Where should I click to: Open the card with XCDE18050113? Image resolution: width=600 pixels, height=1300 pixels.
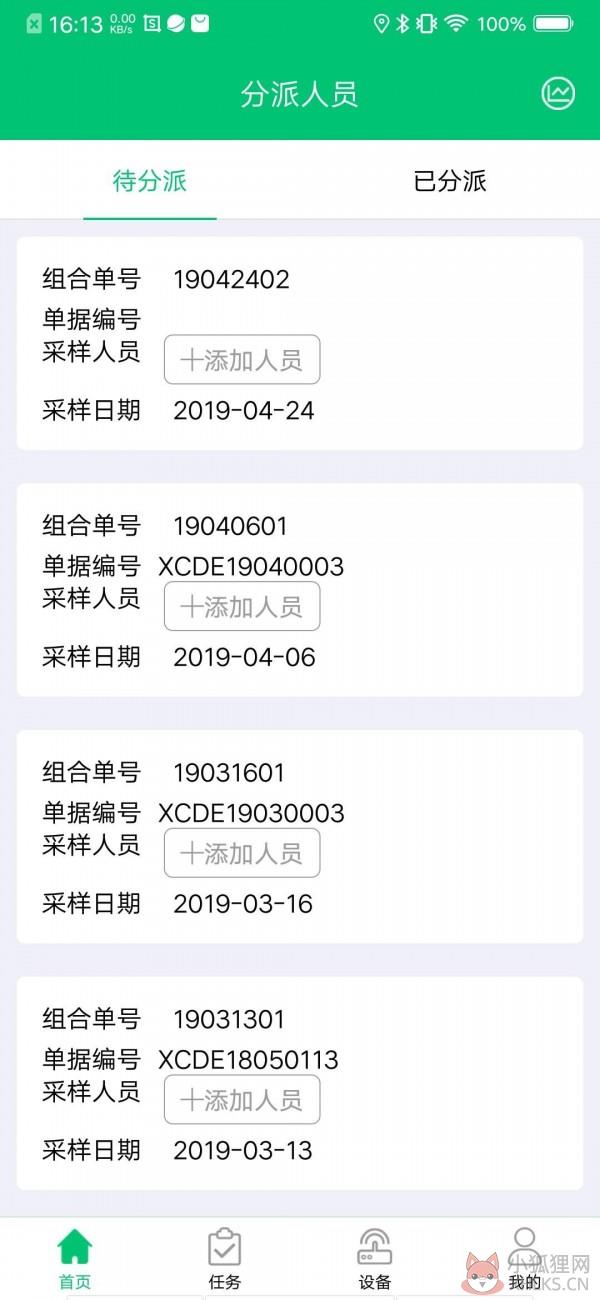pos(300,1083)
